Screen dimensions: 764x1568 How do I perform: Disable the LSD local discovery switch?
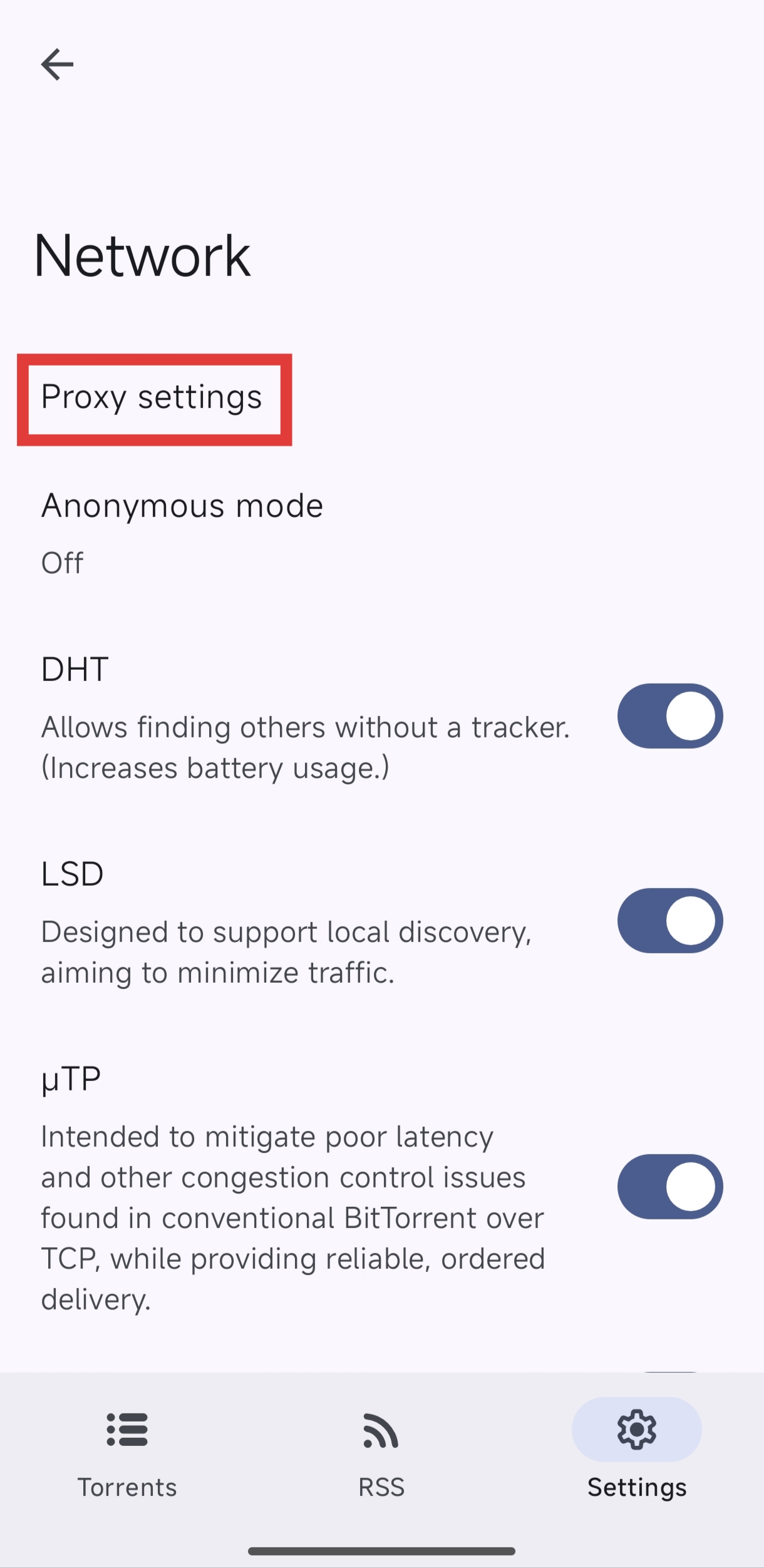pos(669,920)
